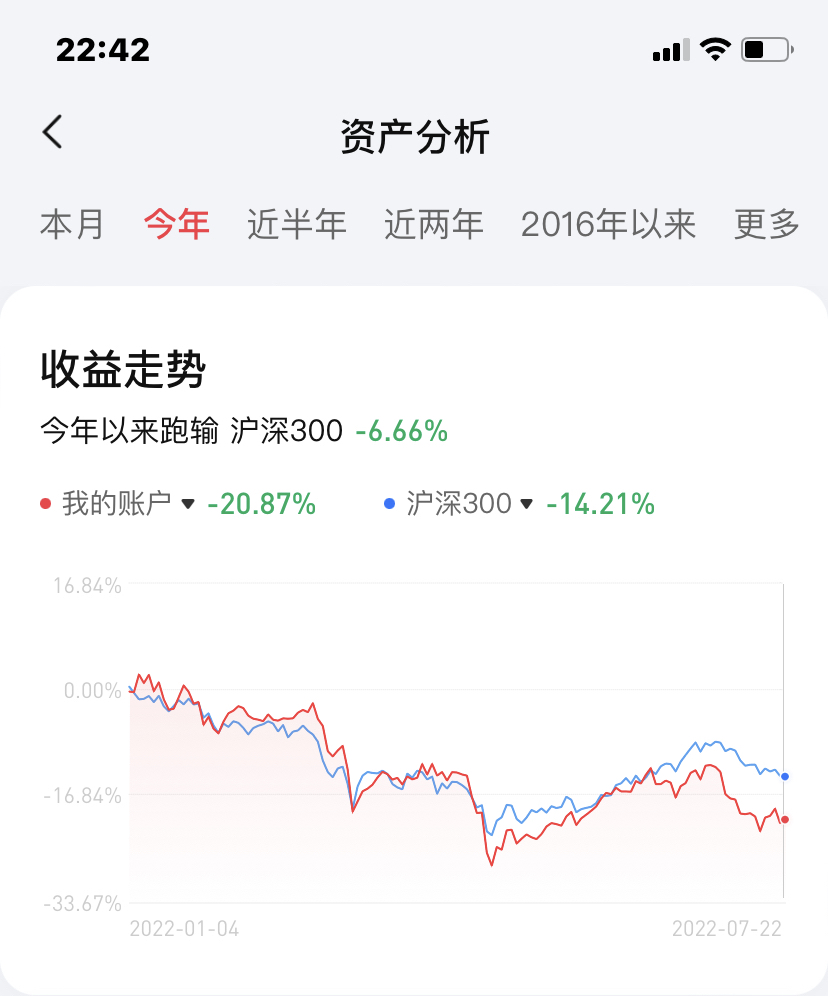The image size is (828, 996).
Task: Select the 今年 tab
Action: (177, 225)
